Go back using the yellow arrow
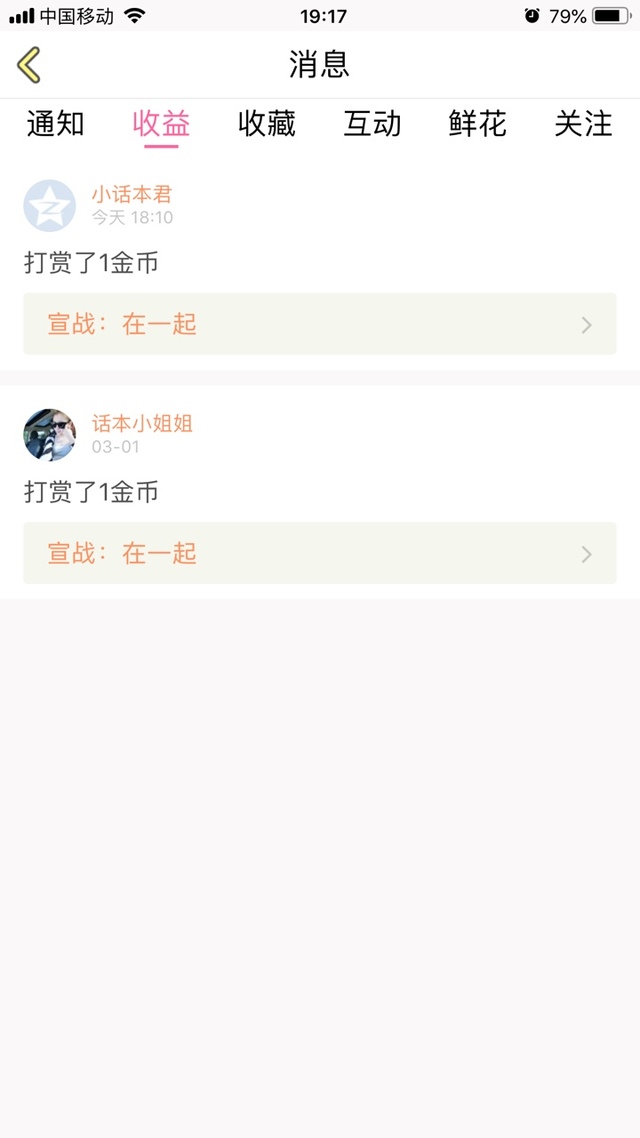 click(29, 65)
